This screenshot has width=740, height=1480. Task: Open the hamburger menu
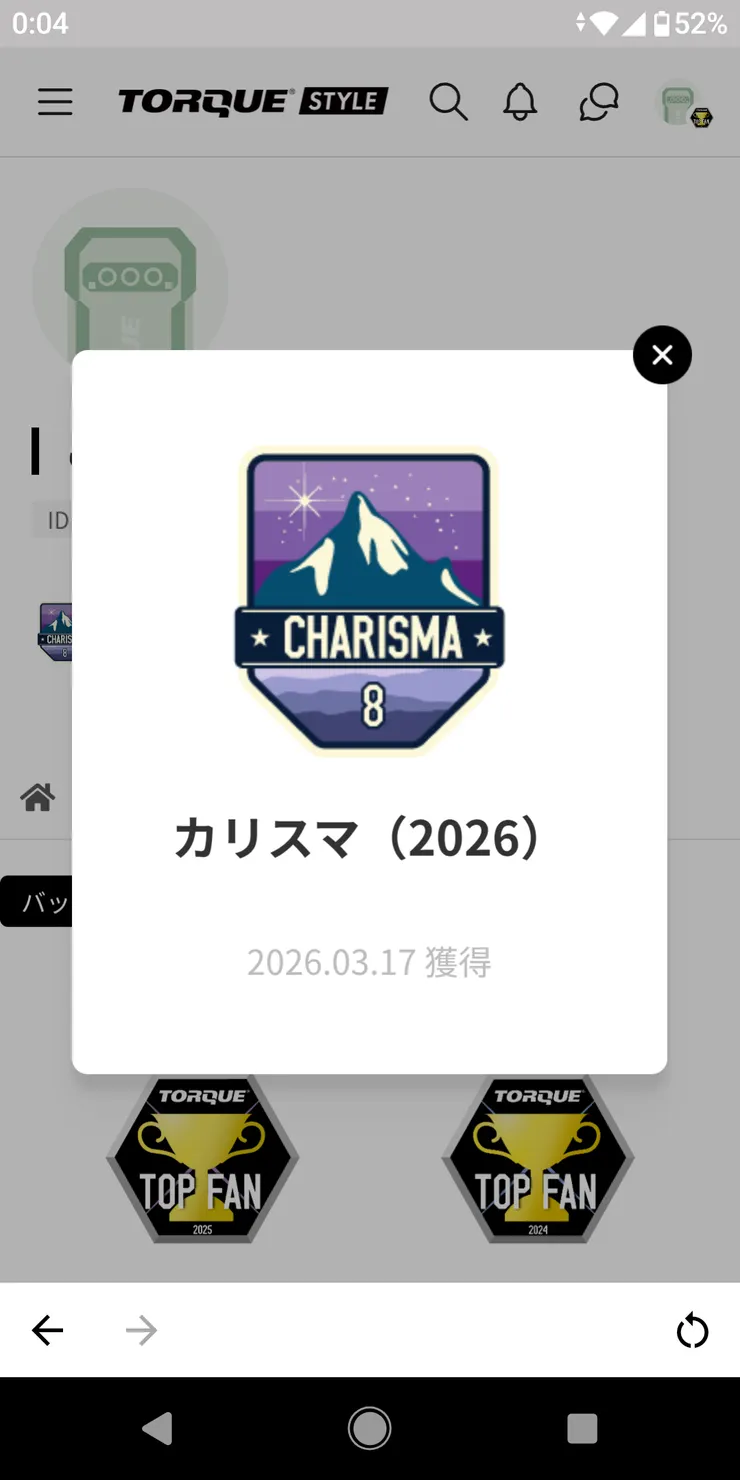pos(55,102)
